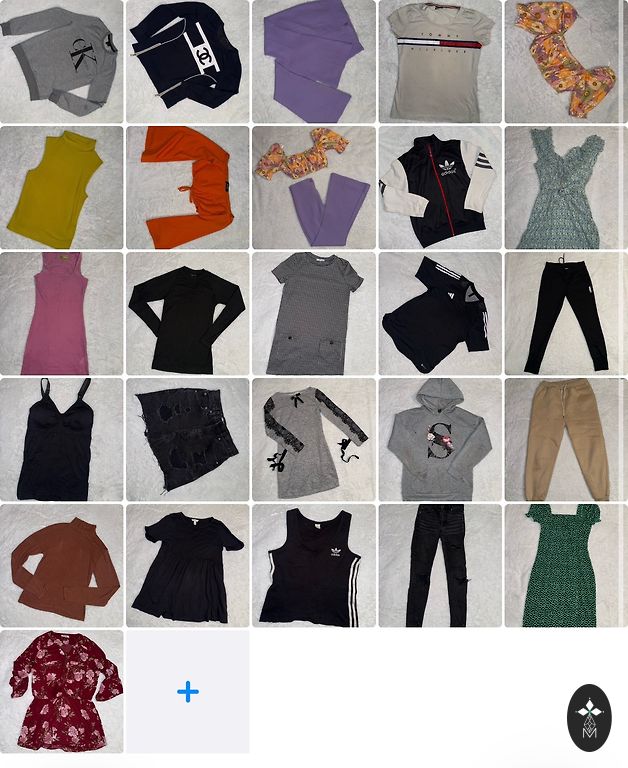
Task: Open the black Adidas tank top photo
Action: (x=314, y=566)
